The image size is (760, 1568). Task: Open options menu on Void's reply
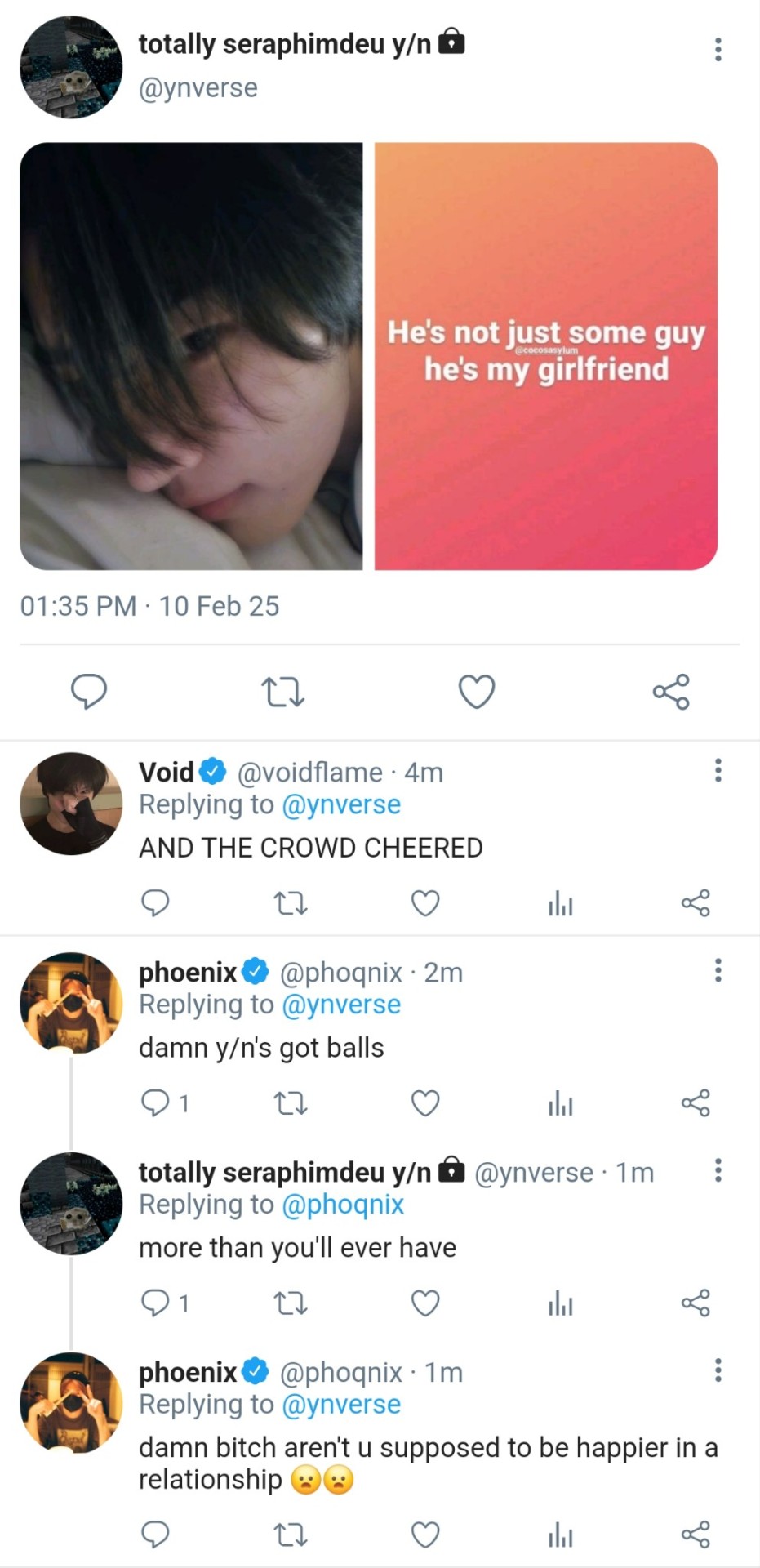[718, 770]
